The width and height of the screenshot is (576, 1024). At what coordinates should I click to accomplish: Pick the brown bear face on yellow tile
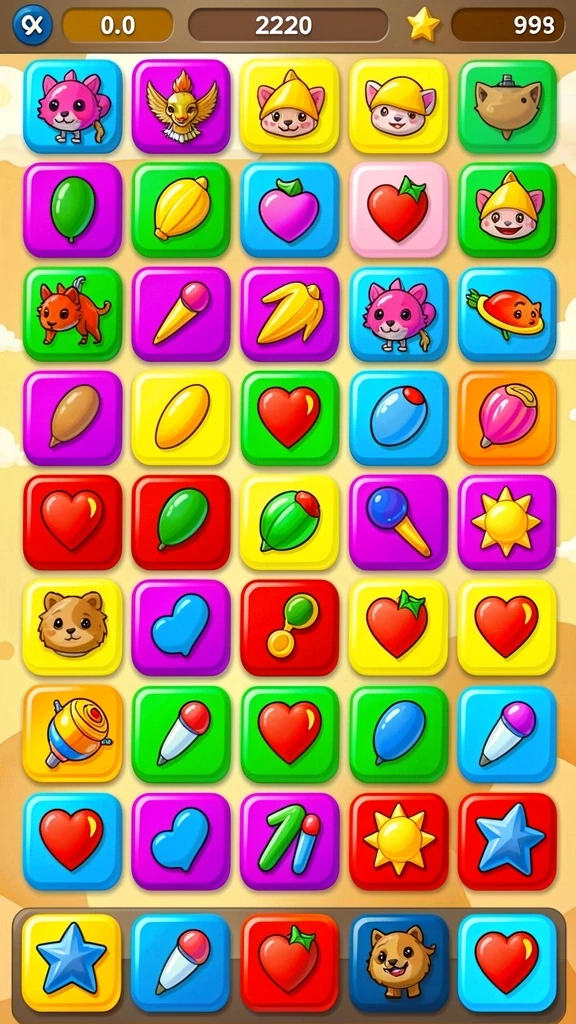pos(72,626)
